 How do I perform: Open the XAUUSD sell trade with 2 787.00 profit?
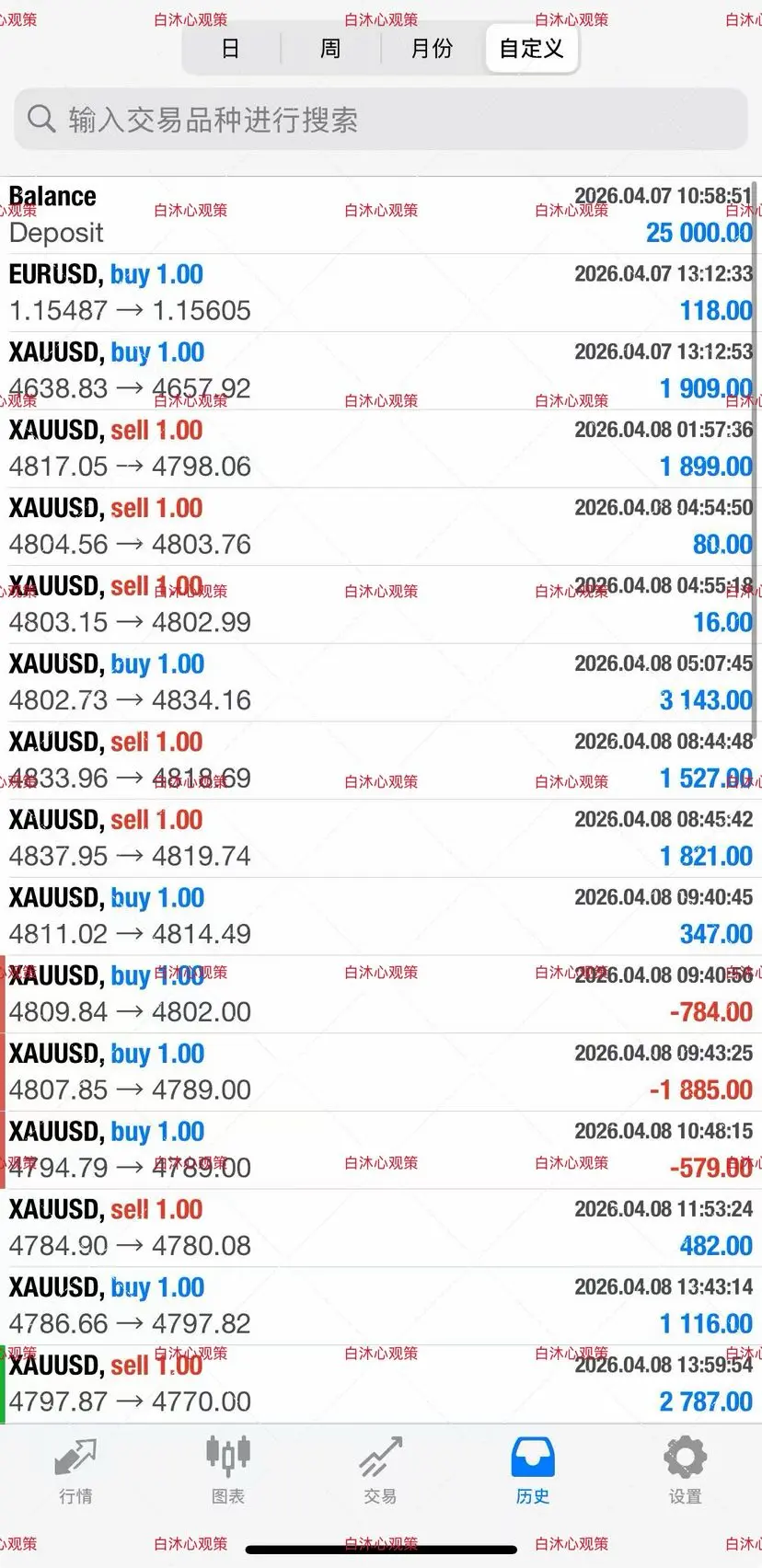point(381,1384)
